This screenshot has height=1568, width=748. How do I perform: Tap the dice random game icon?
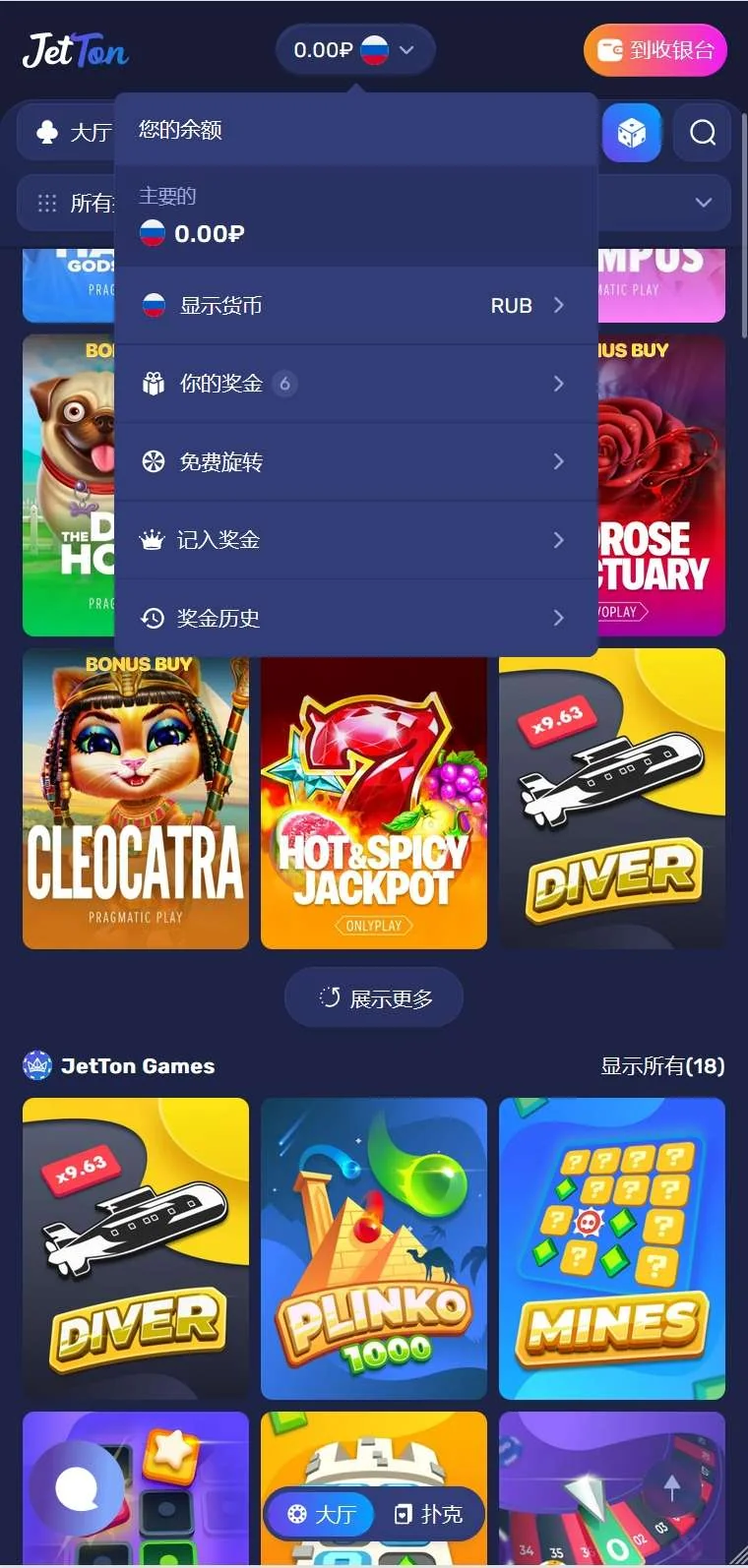631,132
